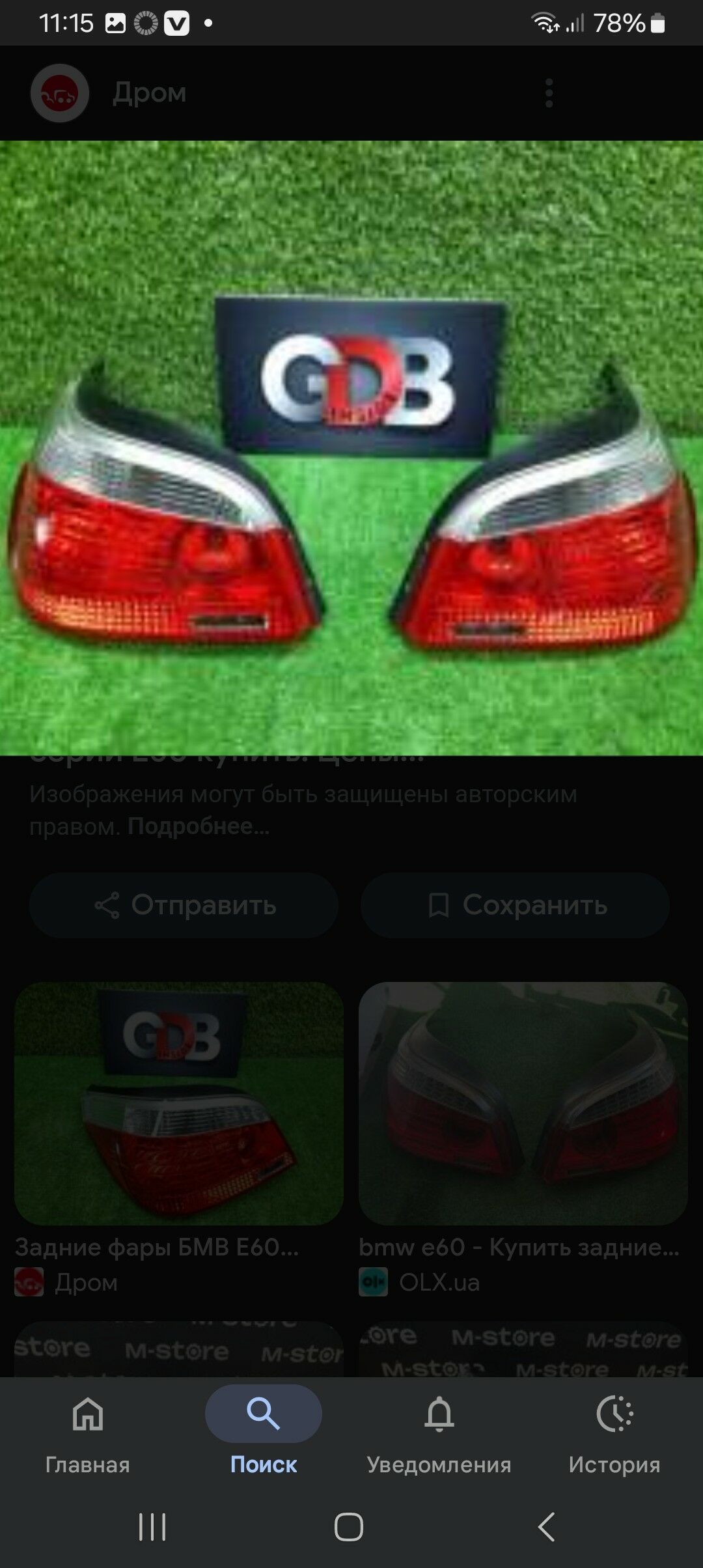Switch to the Уведомления tab

coord(439,1431)
